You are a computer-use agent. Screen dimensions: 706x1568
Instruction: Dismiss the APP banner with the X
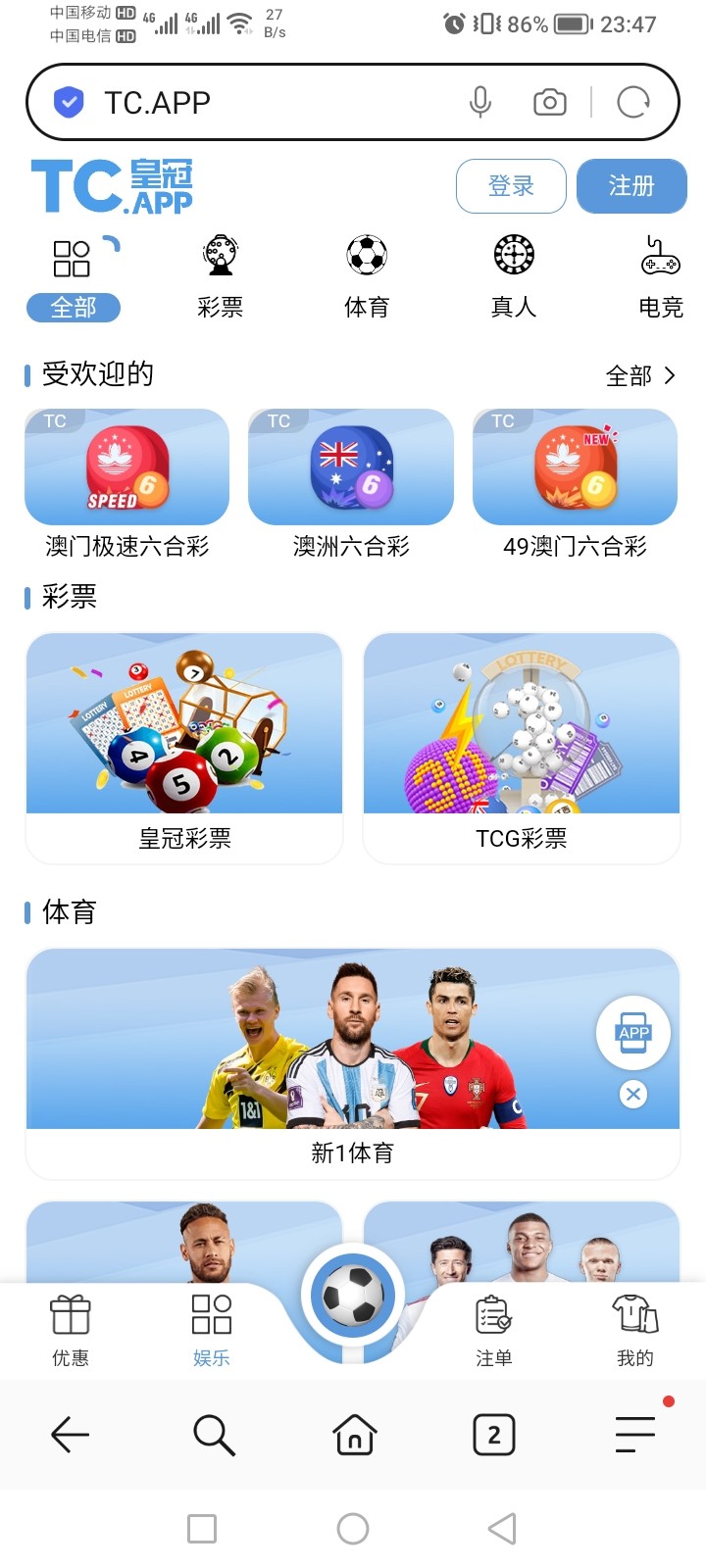tap(633, 1095)
